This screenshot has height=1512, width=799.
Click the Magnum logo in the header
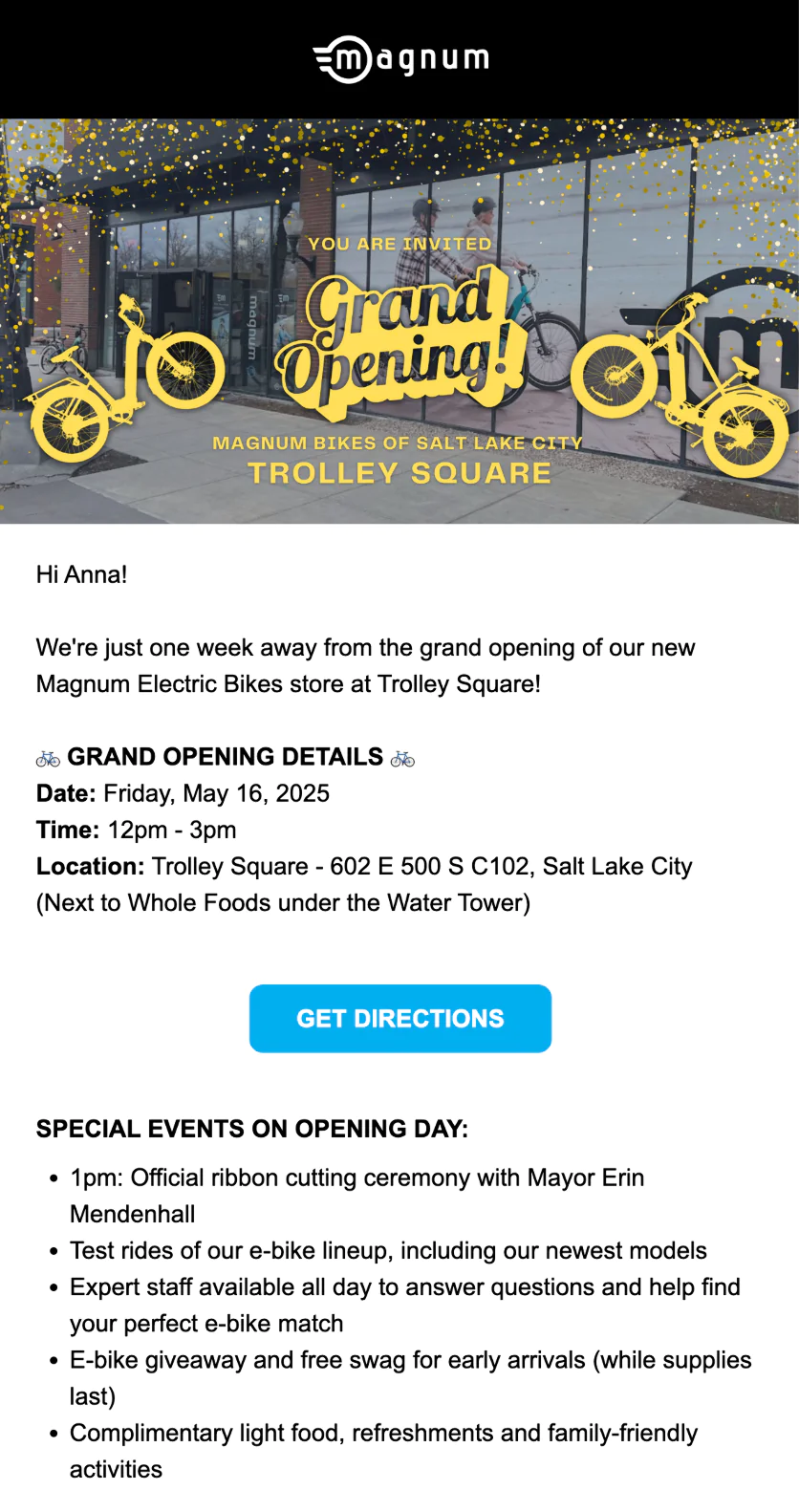[x=399, y=57]
